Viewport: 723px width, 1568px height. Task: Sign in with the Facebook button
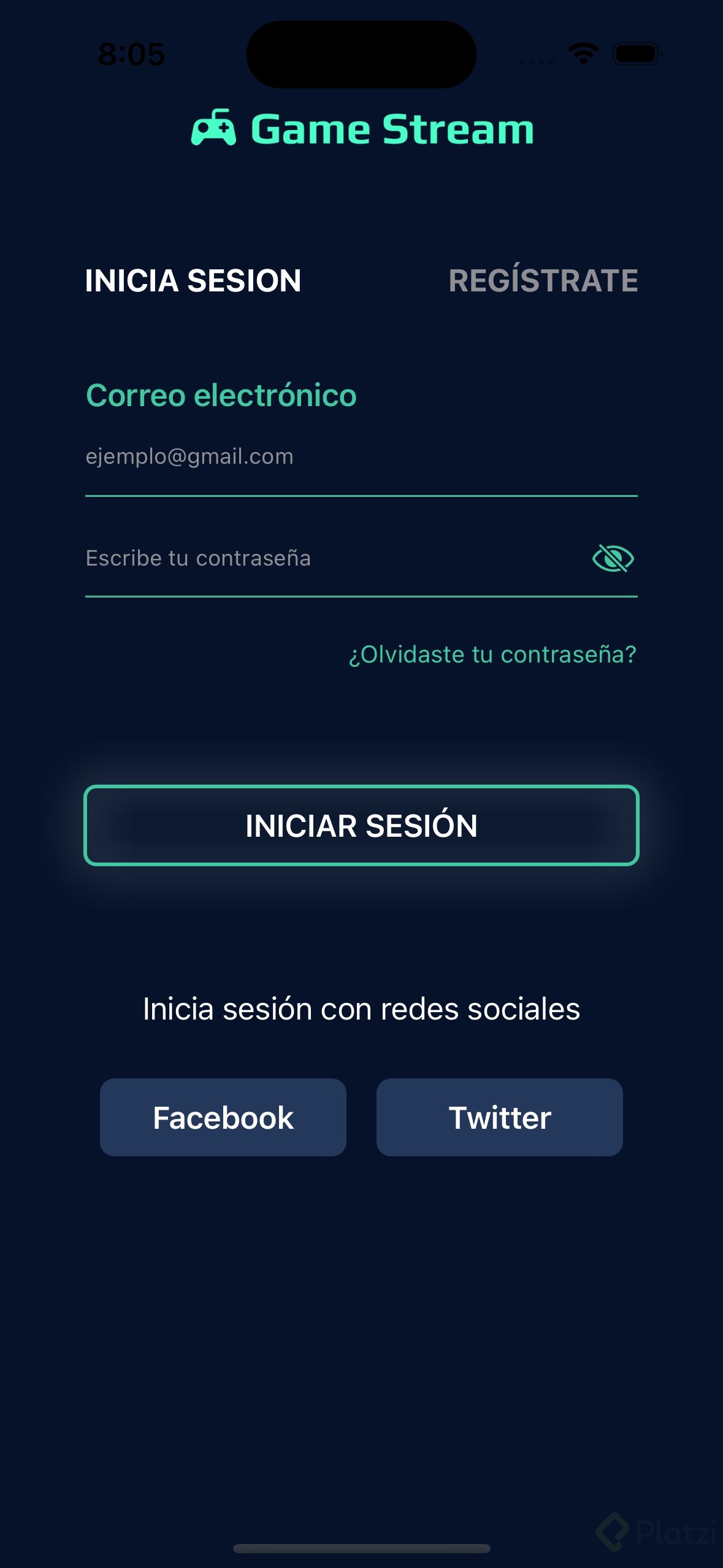223,1117
